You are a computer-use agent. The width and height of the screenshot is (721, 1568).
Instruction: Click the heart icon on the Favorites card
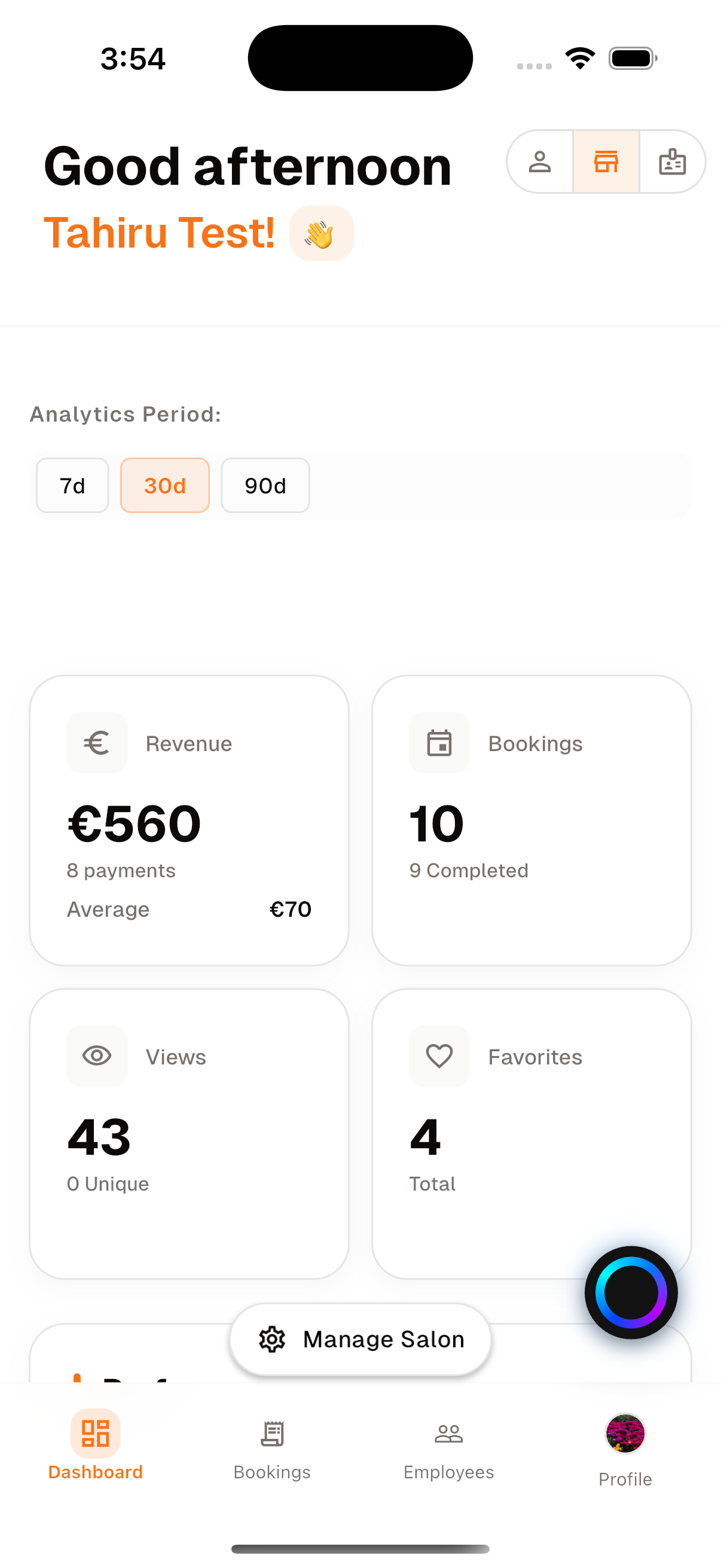(439, 1056)
